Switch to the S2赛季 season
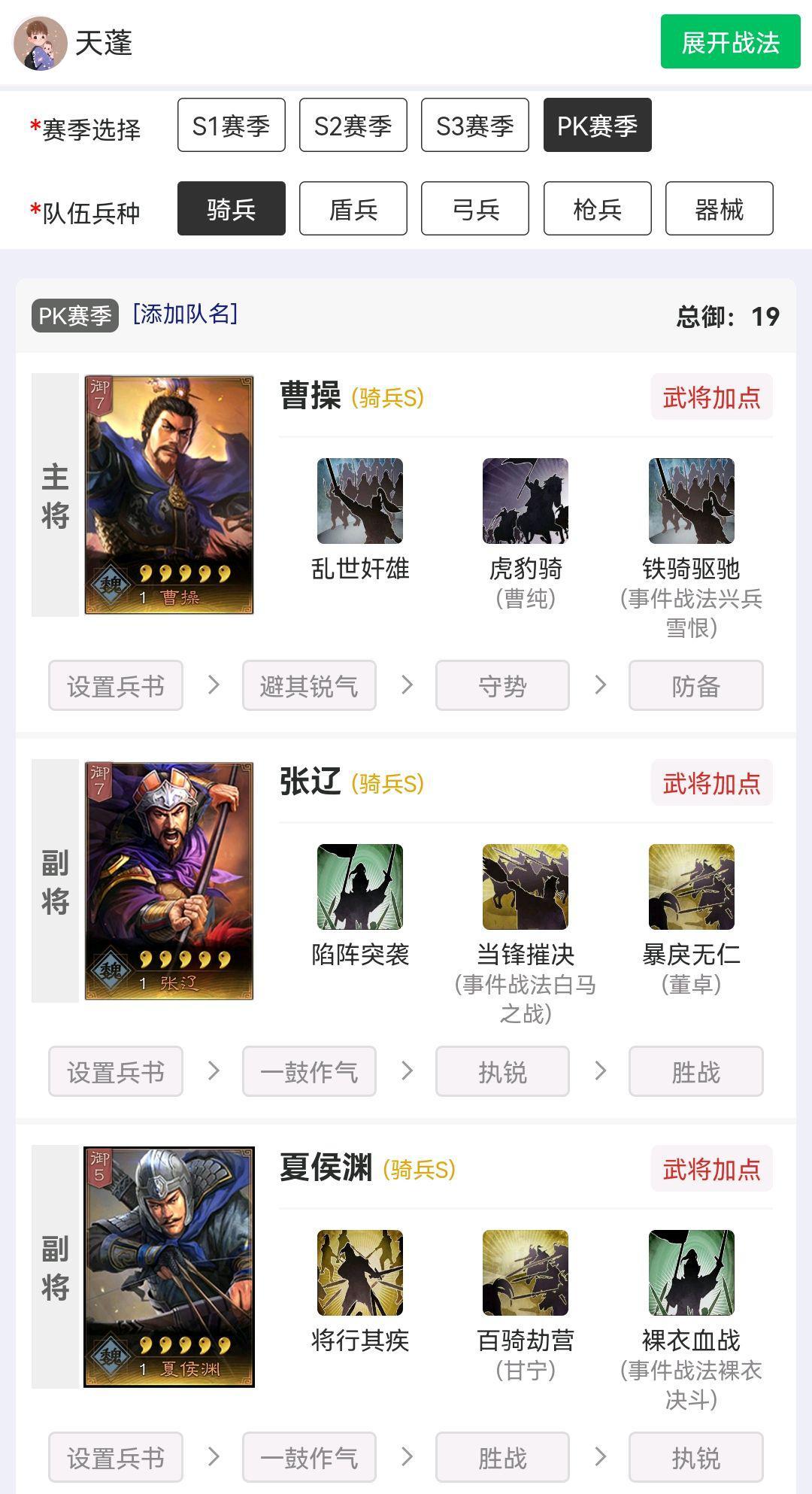812x1494 pixels. pos(353,125)
